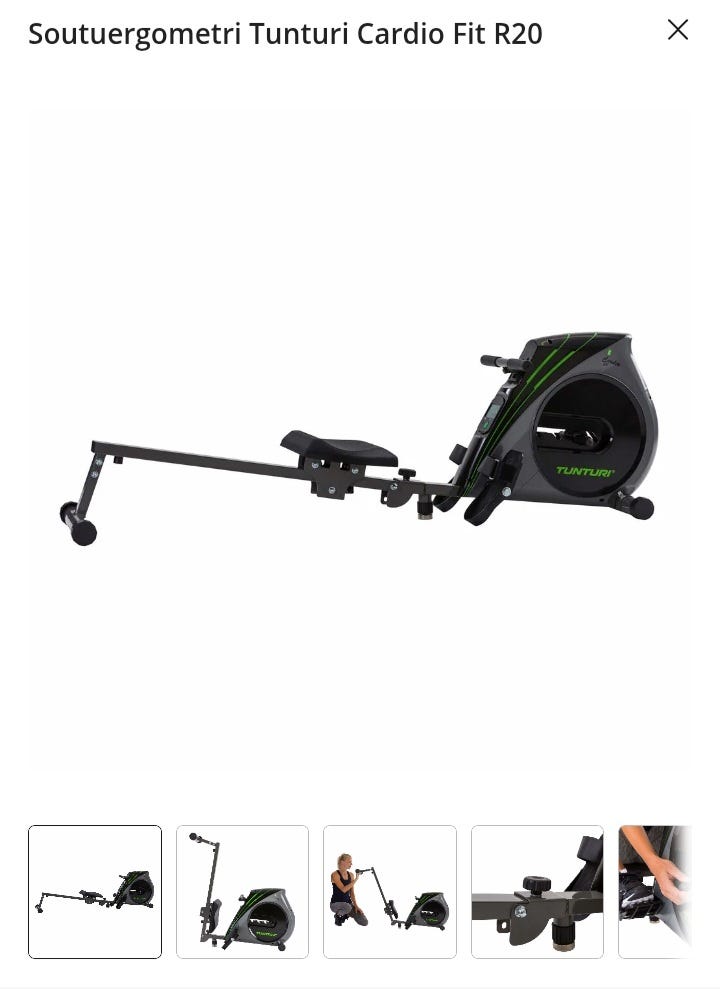Select the foot strap thumbnail
The image size is (720, 989).
[x=655, y=891]
